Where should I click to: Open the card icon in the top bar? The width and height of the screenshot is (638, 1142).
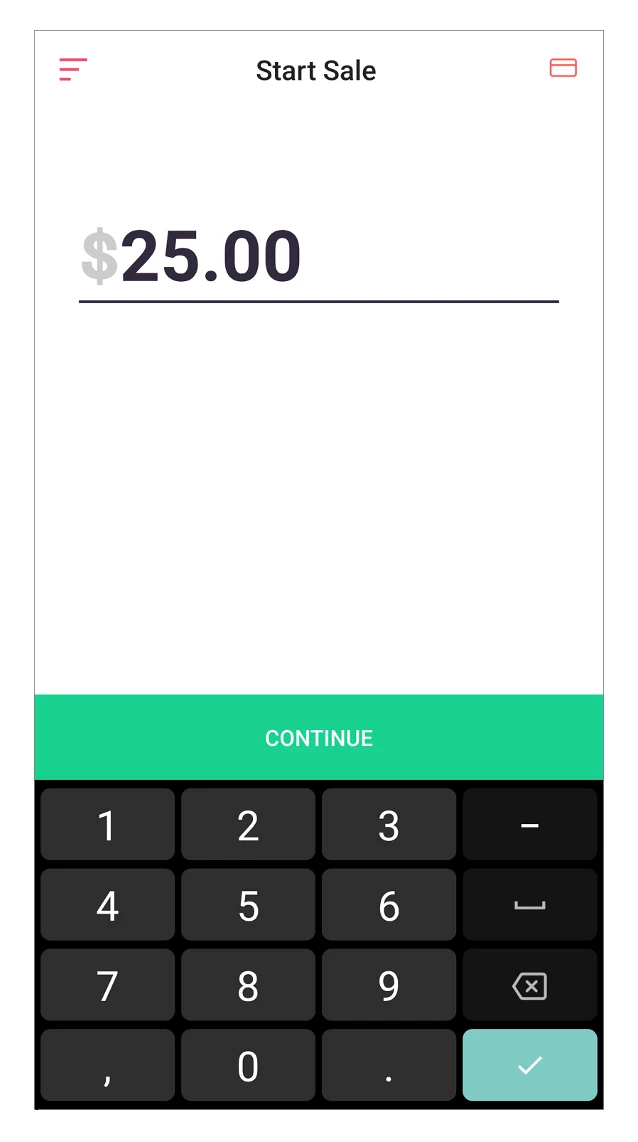click(x=563, y=68)
